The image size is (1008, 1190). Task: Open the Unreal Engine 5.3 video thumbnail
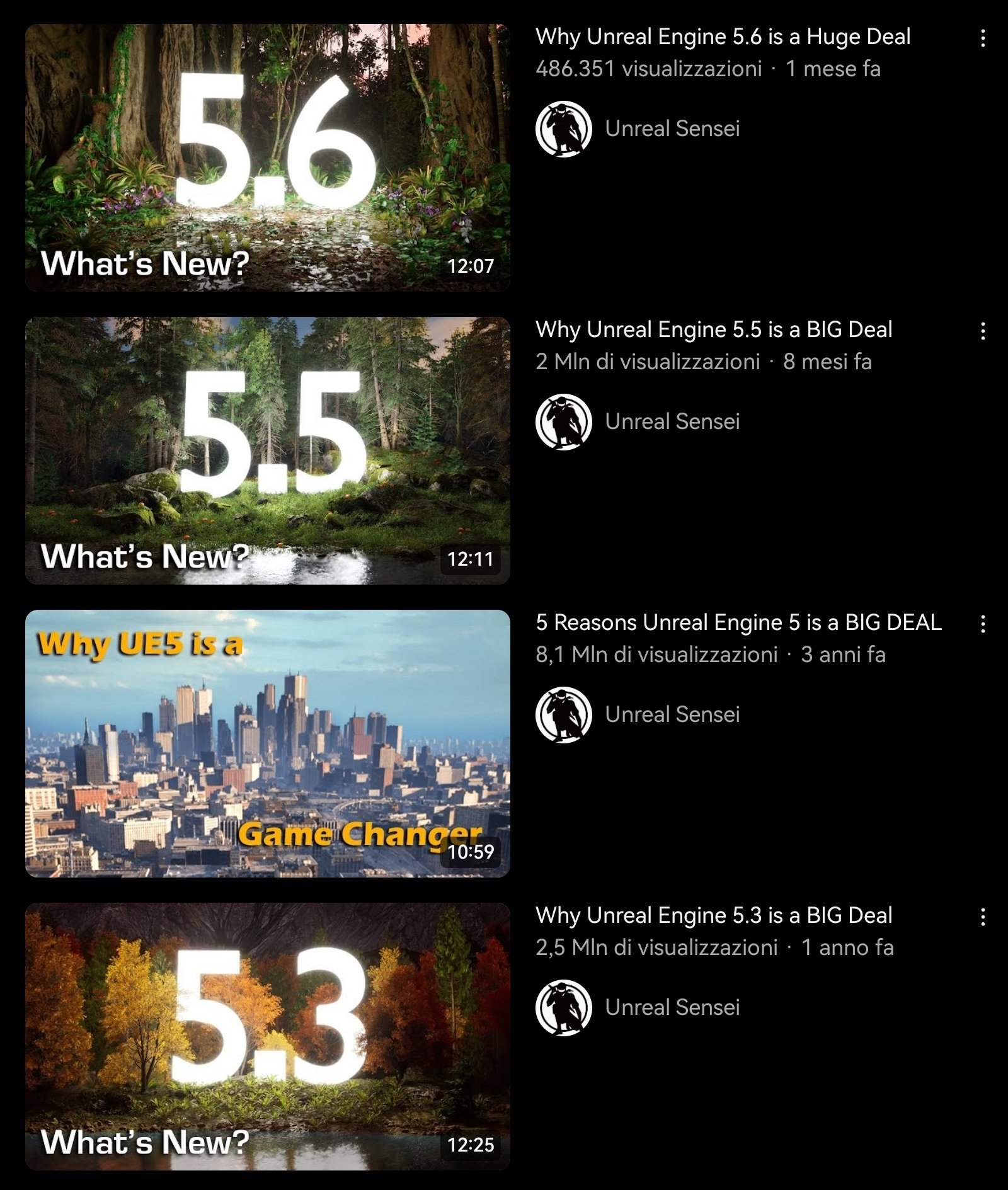click(x=267, y=1036)
